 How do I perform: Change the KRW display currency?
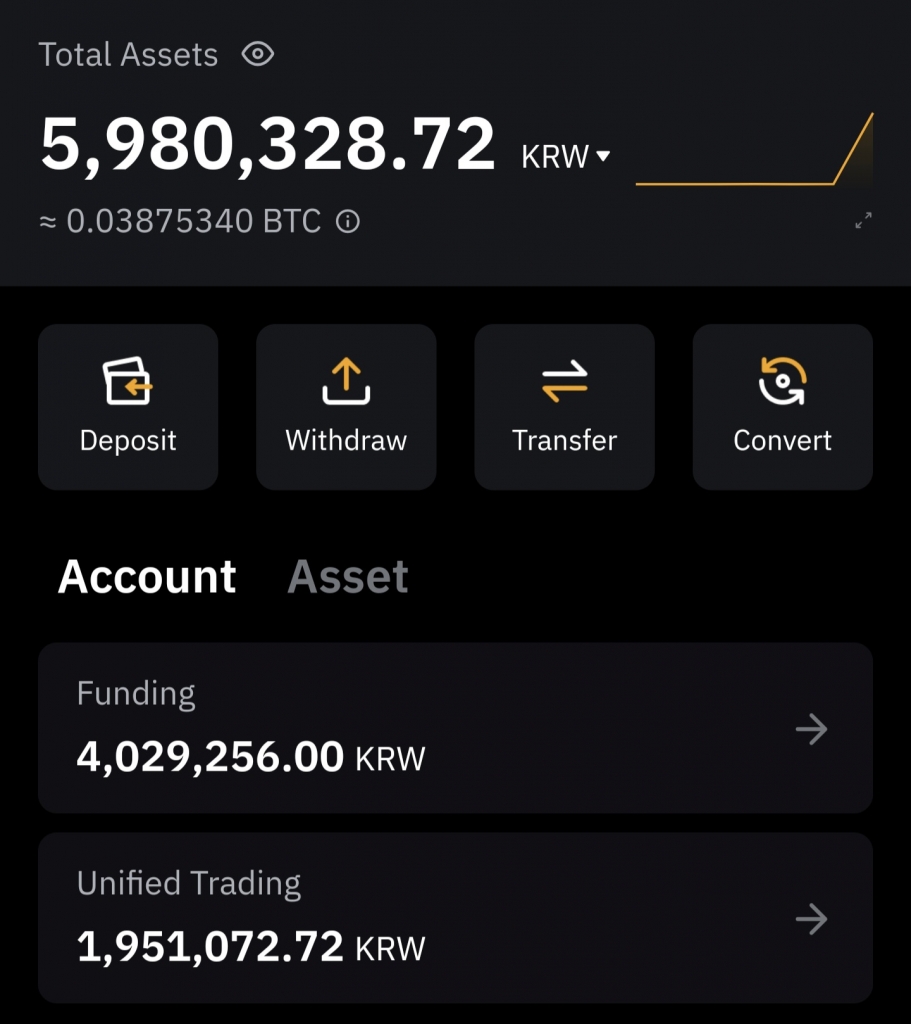pyautogui.click(x=566, y=156)
